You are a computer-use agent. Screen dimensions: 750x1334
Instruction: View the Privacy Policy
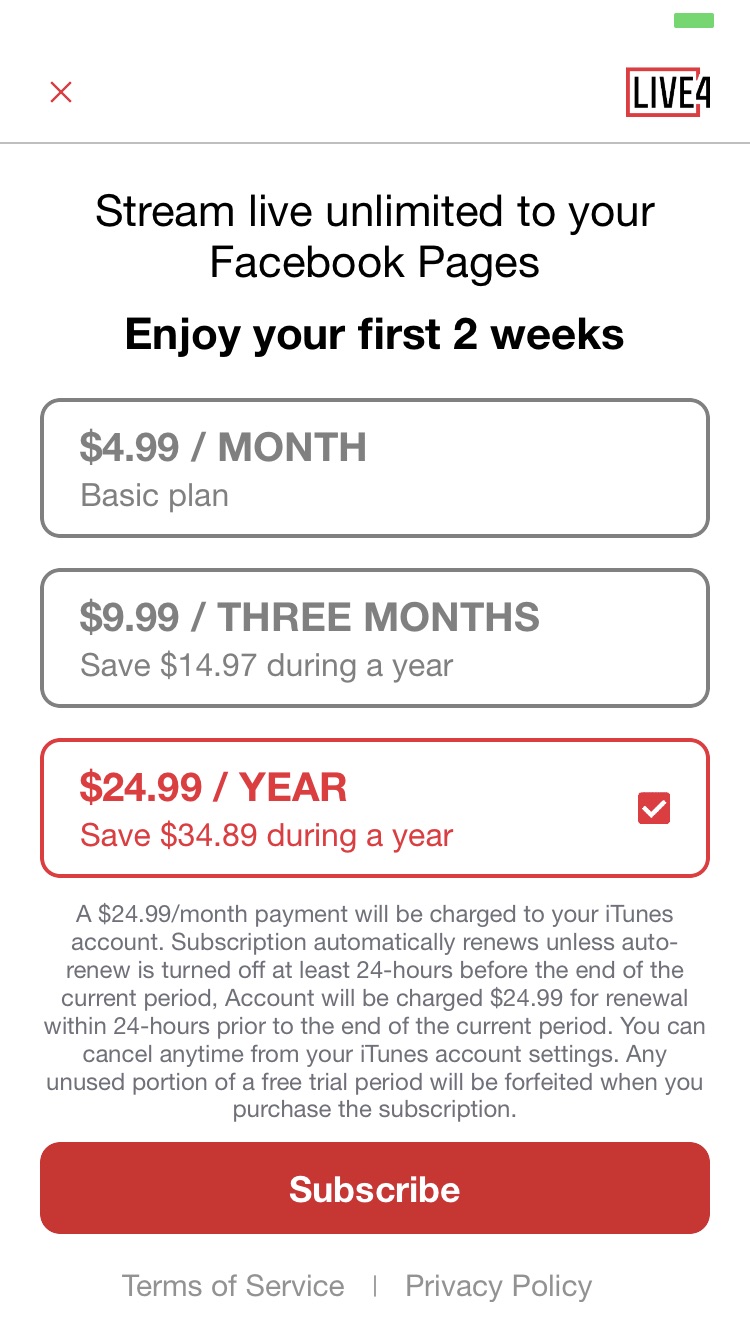[x=498, y=1286]
